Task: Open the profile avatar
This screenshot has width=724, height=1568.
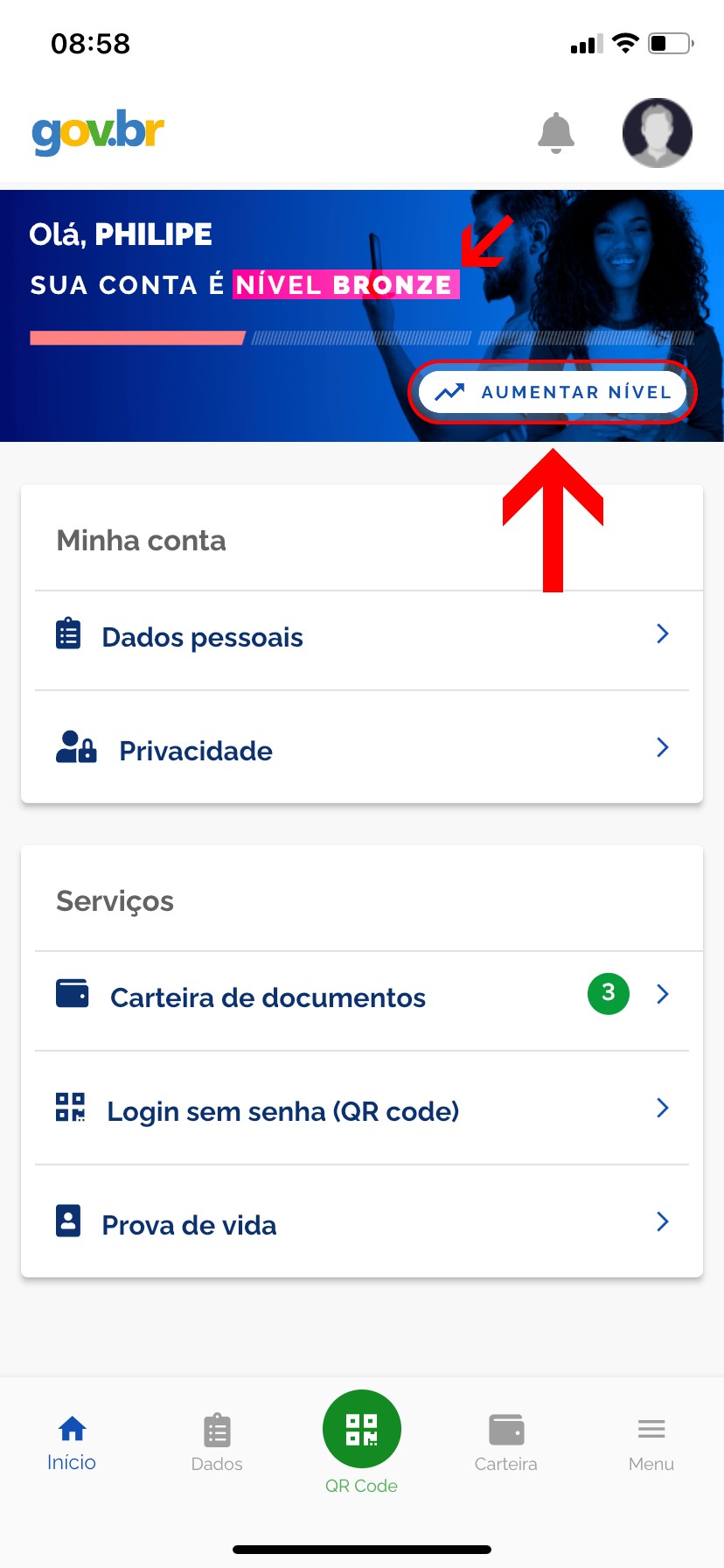Action: pos(658,133)
